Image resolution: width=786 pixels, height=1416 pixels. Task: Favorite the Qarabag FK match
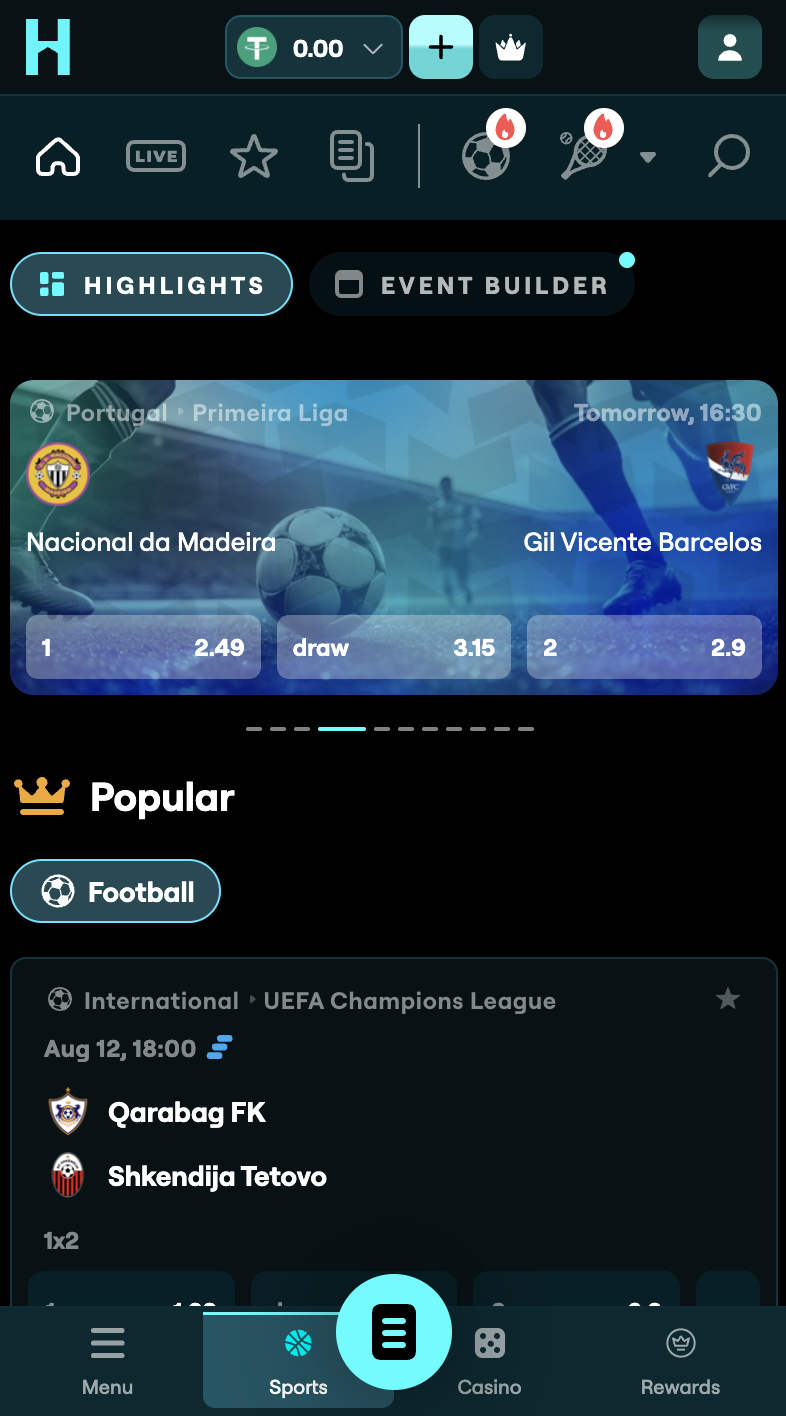point(728,999)
